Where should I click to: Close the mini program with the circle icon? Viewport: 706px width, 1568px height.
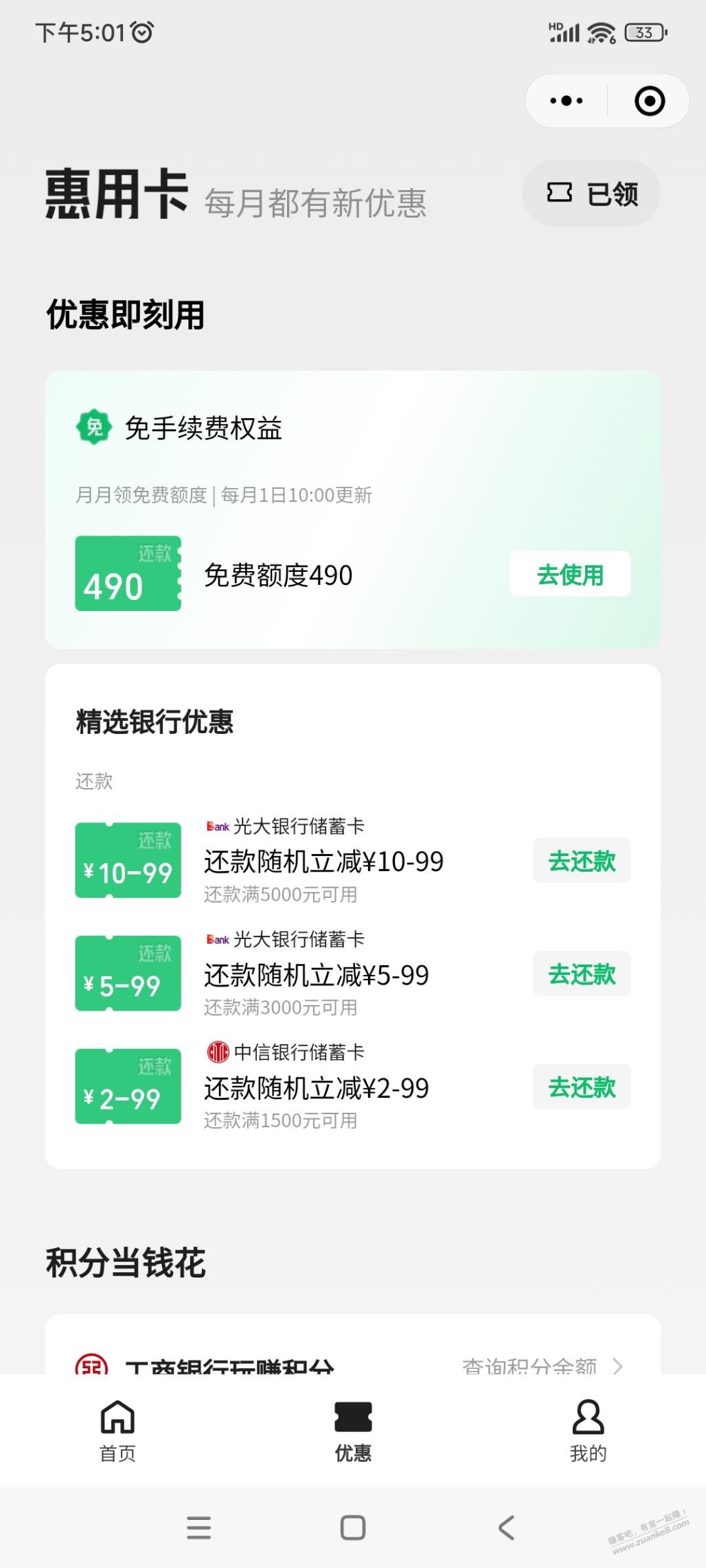click(x=649, y=101)
